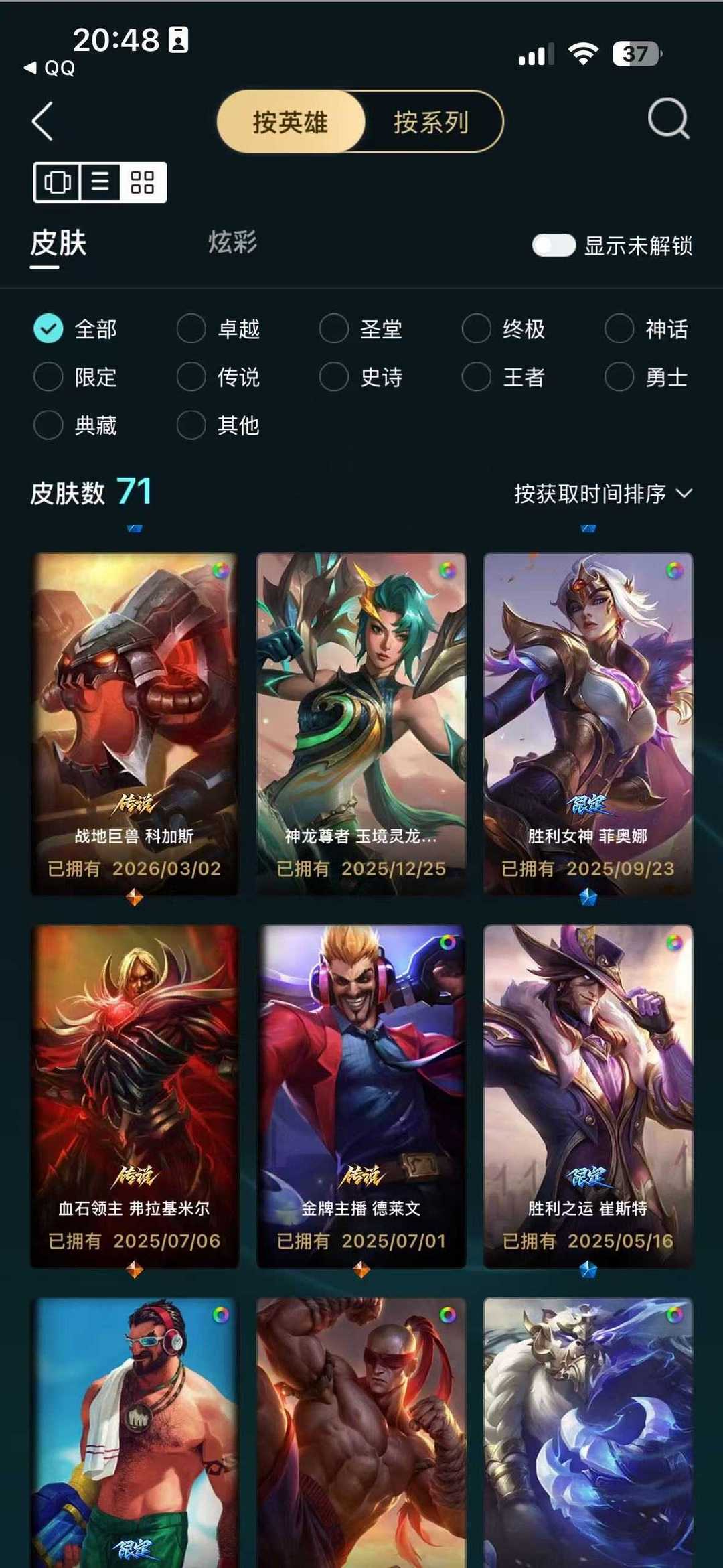Choose the 神话 filter
723x1568 pixels.
(646, 329)
